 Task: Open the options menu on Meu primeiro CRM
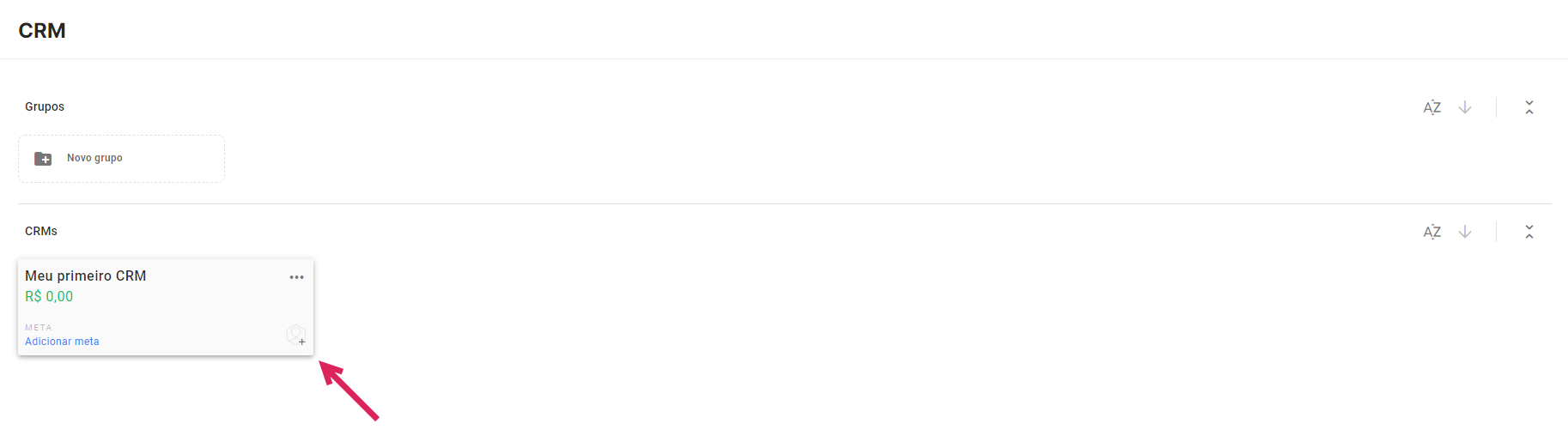click(296, 277)
